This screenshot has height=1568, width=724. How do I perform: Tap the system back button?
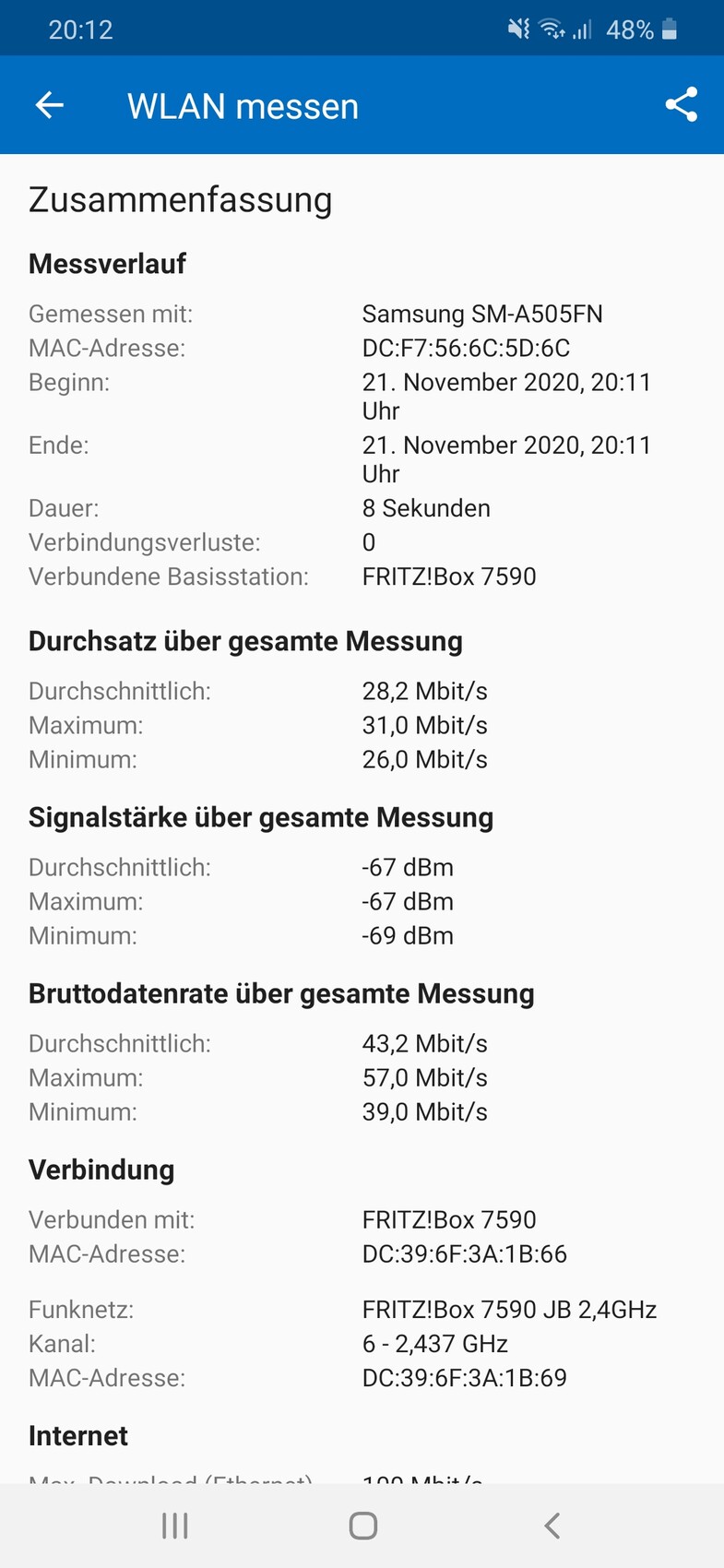point(552,1526)
